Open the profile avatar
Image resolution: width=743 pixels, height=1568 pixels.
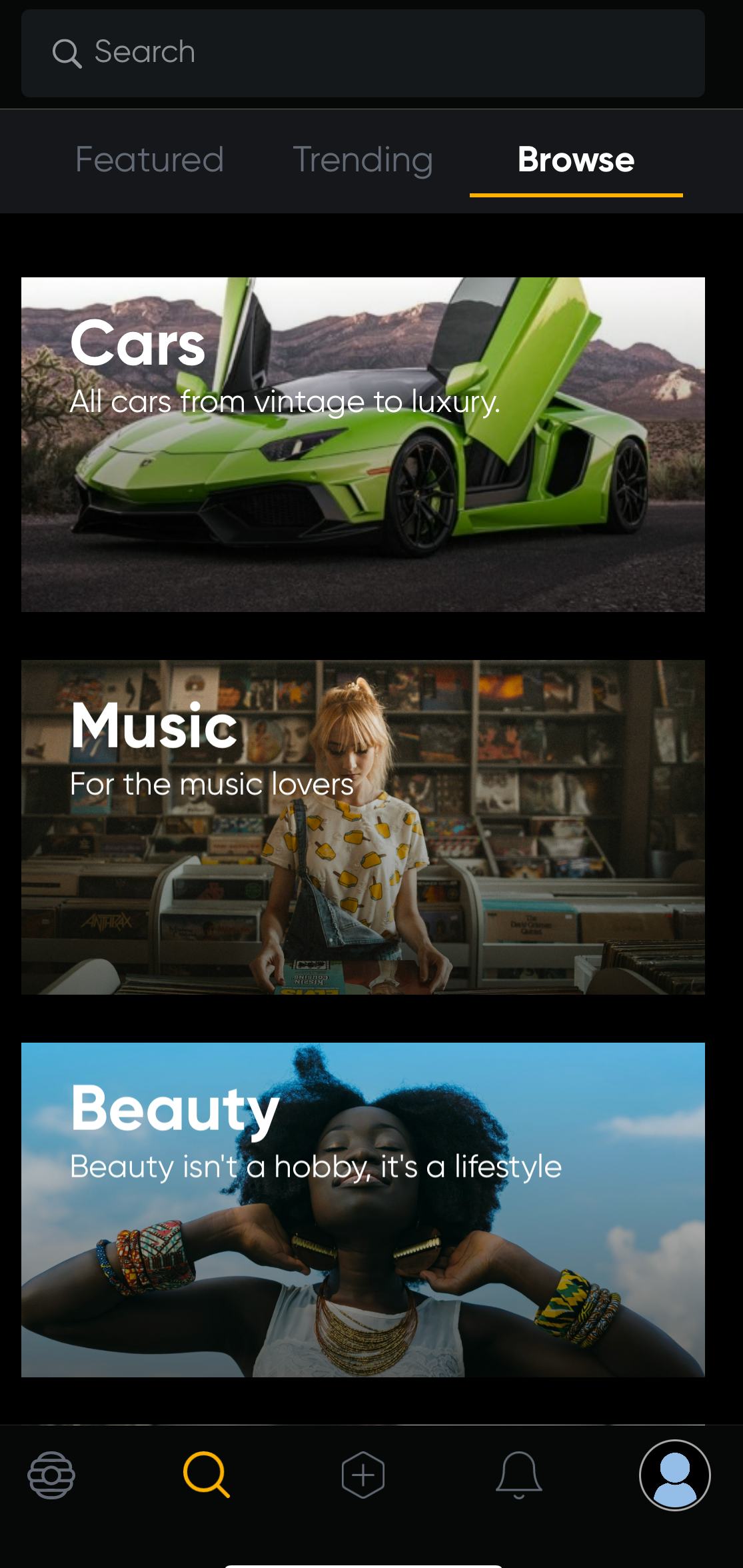[x=674, y=1475]
